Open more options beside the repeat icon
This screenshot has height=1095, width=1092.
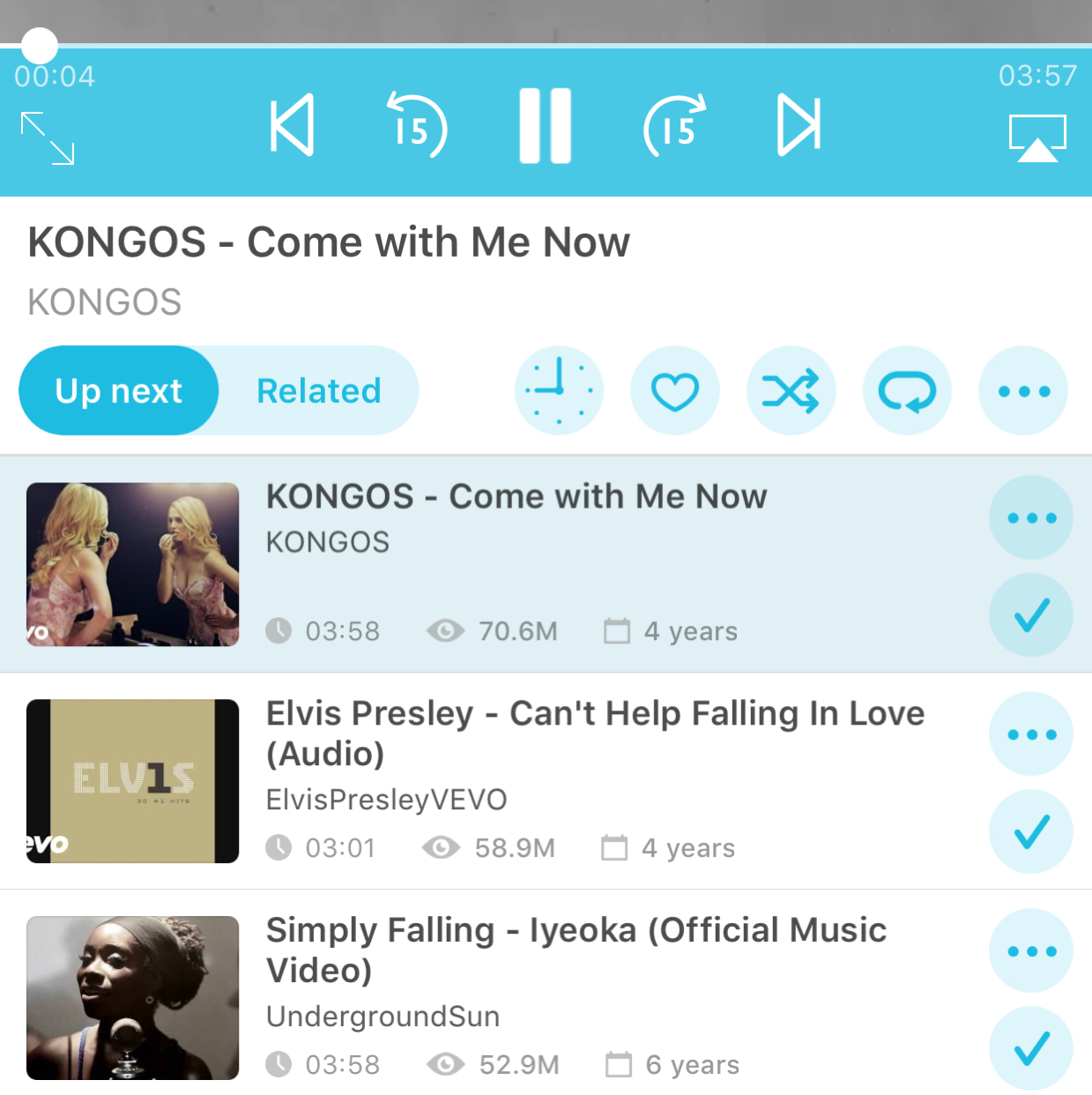[1023, 391]
